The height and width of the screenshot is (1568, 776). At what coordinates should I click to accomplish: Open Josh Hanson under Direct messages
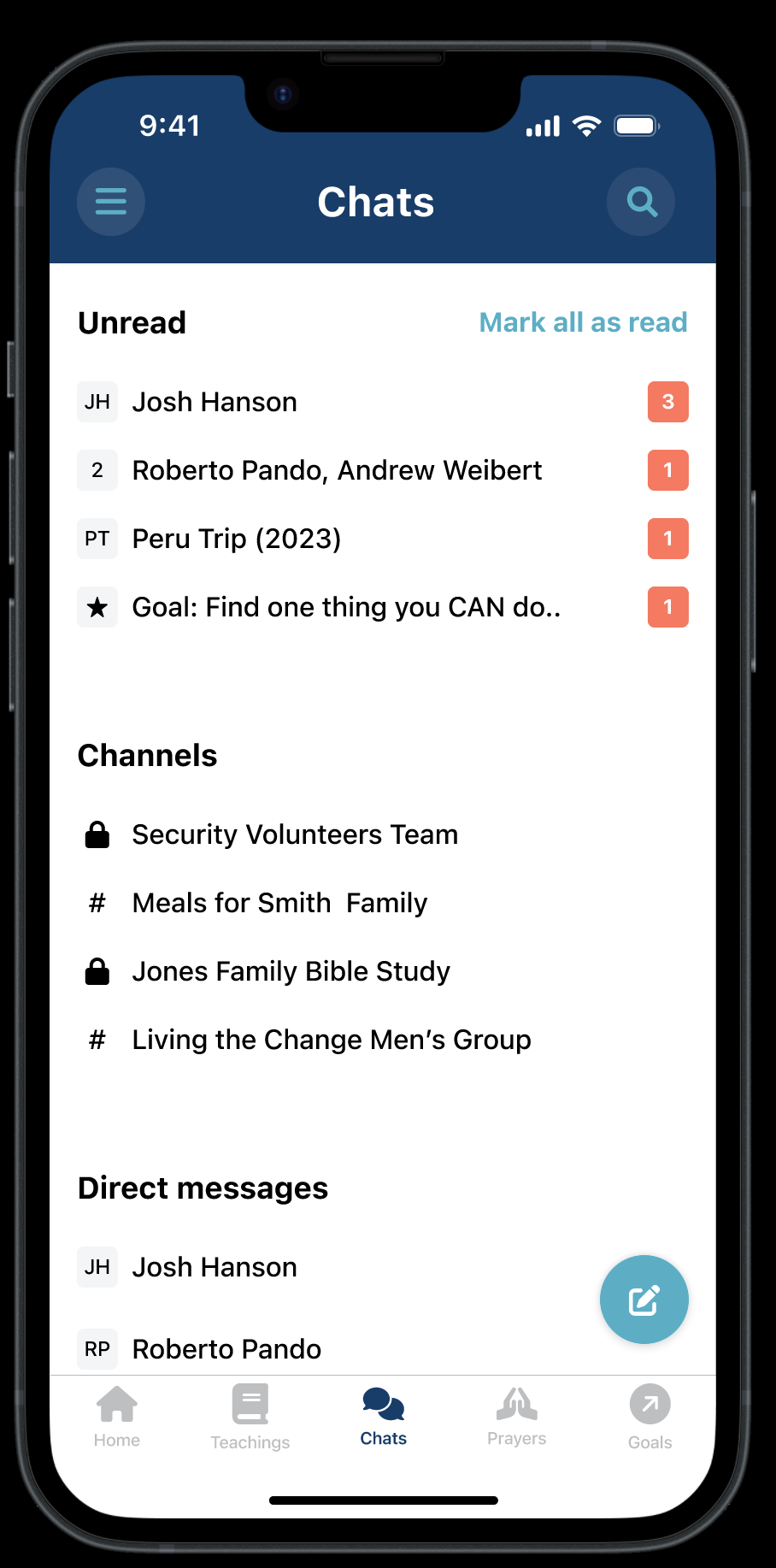tap(214, 1267)
